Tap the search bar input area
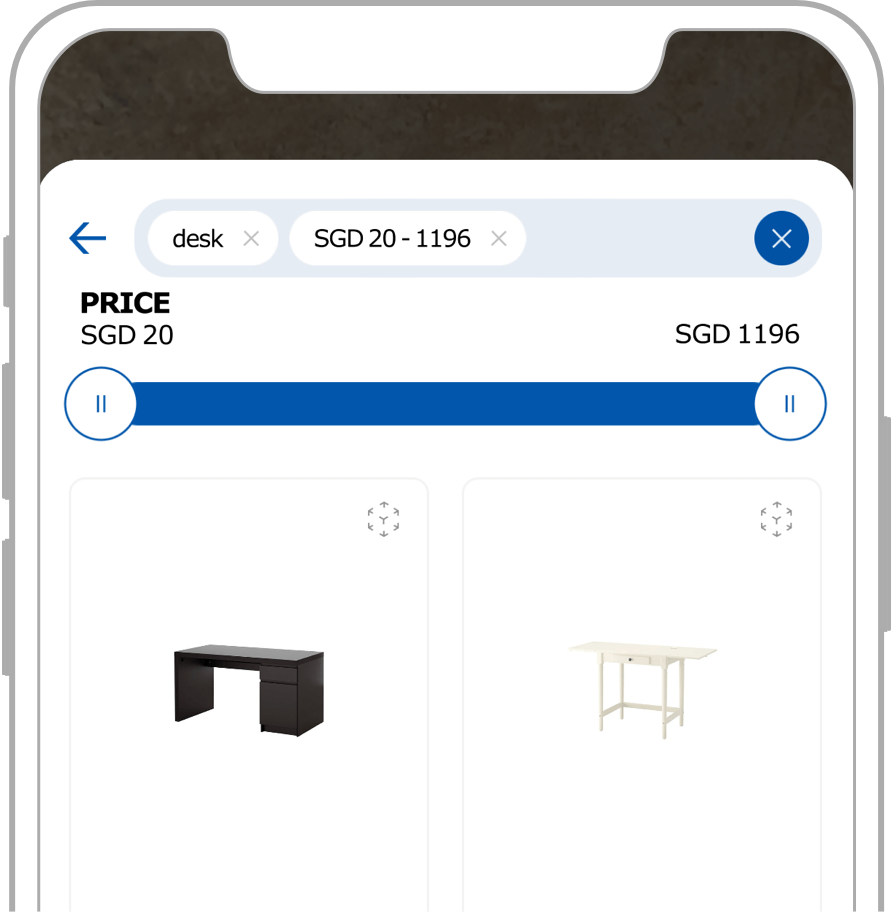894x912 pixels. pyautogui.click(x=620, y=238)
